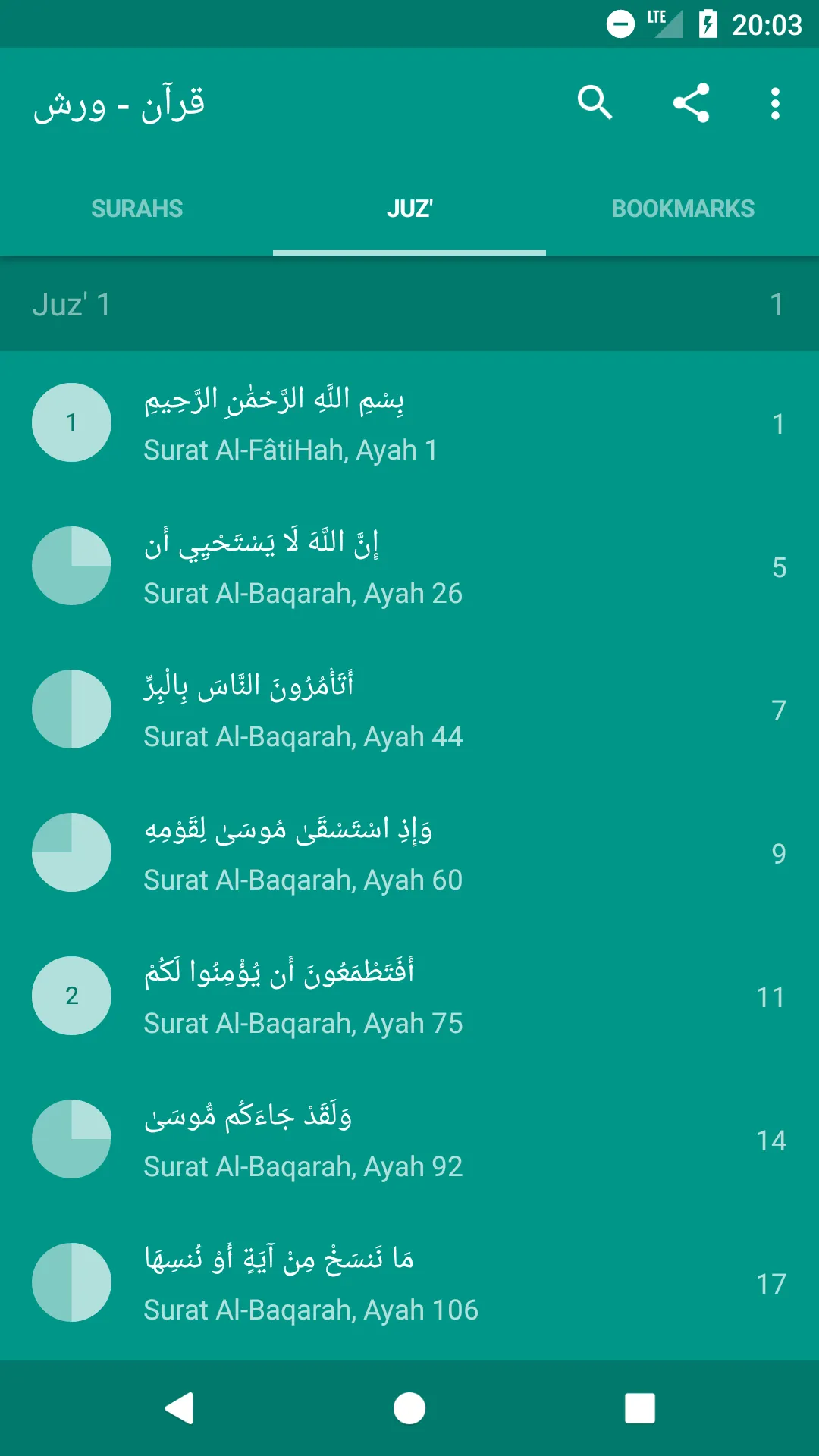Image resolution: width=819 pixels, height=1456 pixels.
Task: Stay on the JUZ' tab
Action: 409,209
